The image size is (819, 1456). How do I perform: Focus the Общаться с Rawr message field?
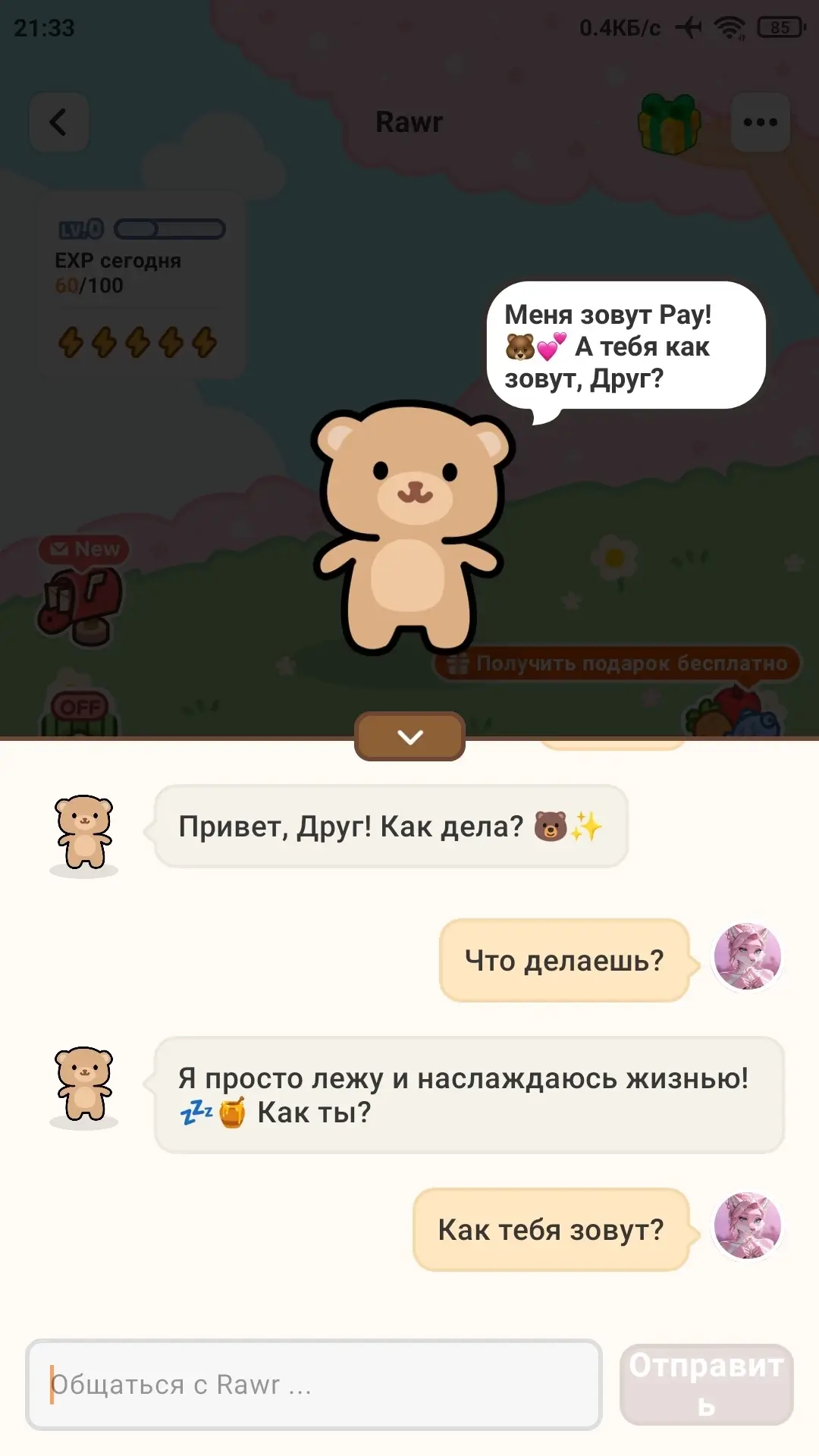click(x=314, y=1385)
